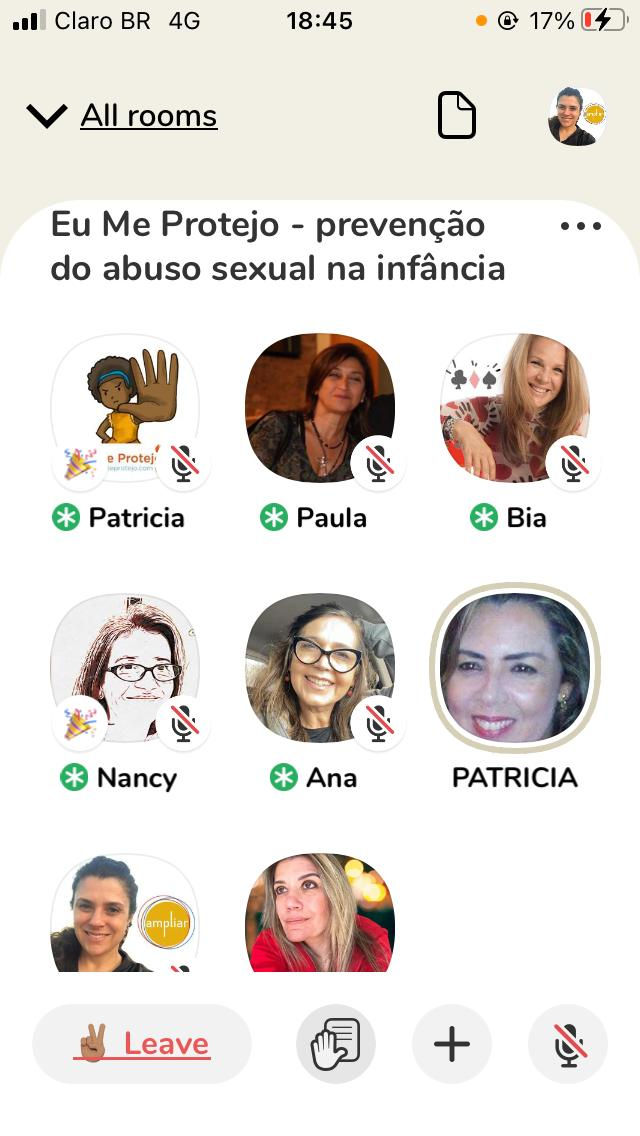Tap the plus button to add people
Viewport: 640px width, 1136px height.
point(452,1044)
